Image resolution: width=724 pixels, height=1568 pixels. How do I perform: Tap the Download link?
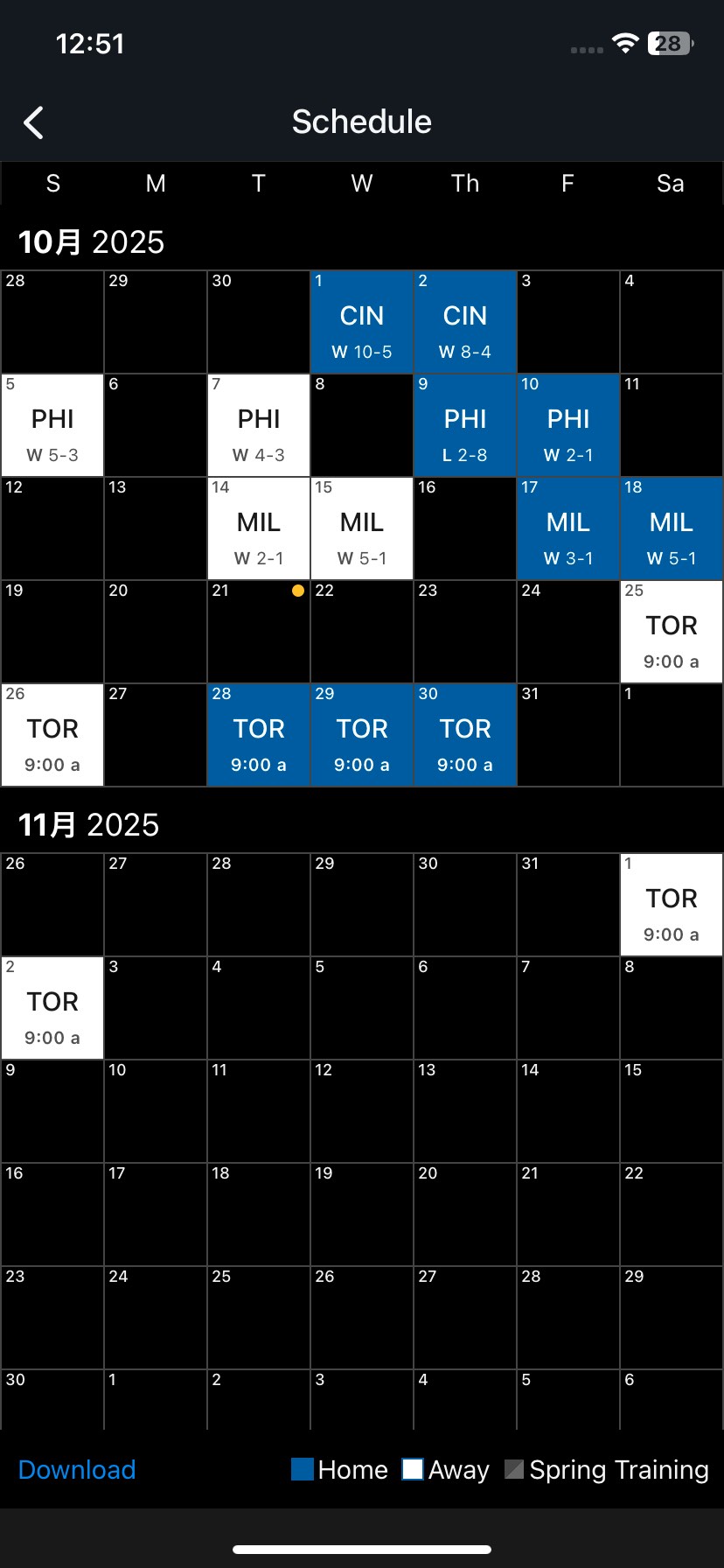tap(76, 1469)
